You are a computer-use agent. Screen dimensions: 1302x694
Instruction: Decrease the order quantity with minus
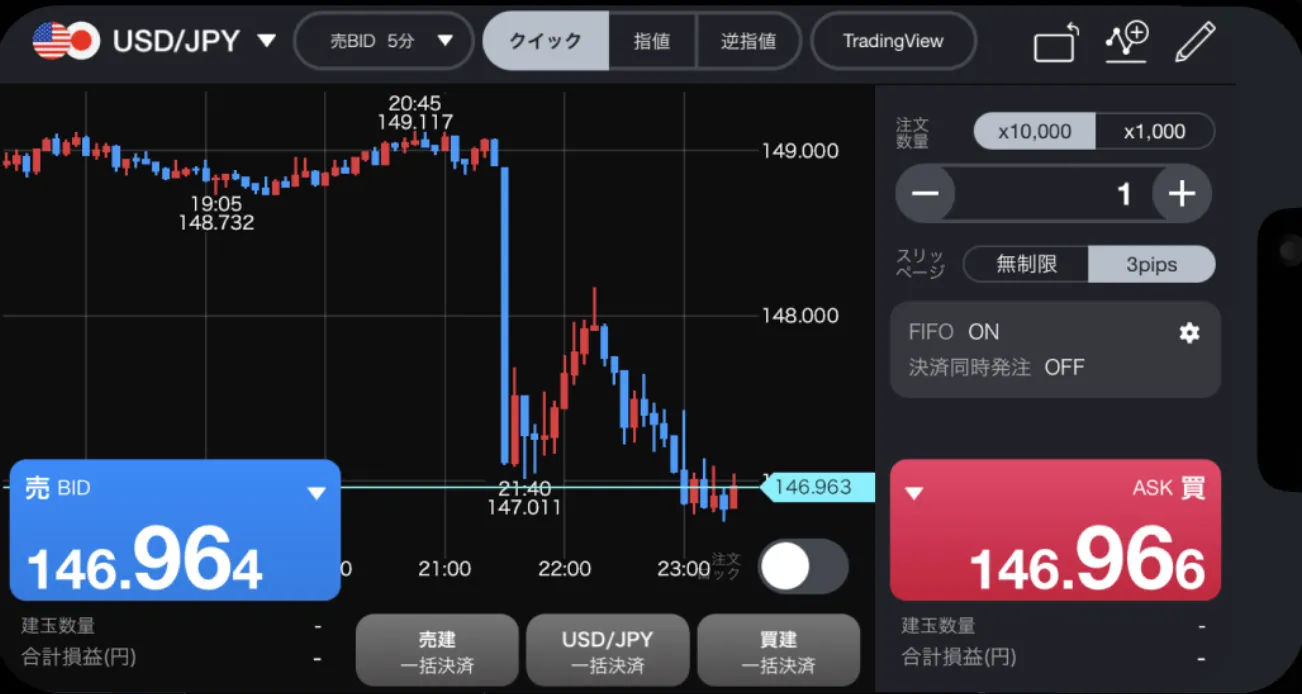tap(926, 193)
